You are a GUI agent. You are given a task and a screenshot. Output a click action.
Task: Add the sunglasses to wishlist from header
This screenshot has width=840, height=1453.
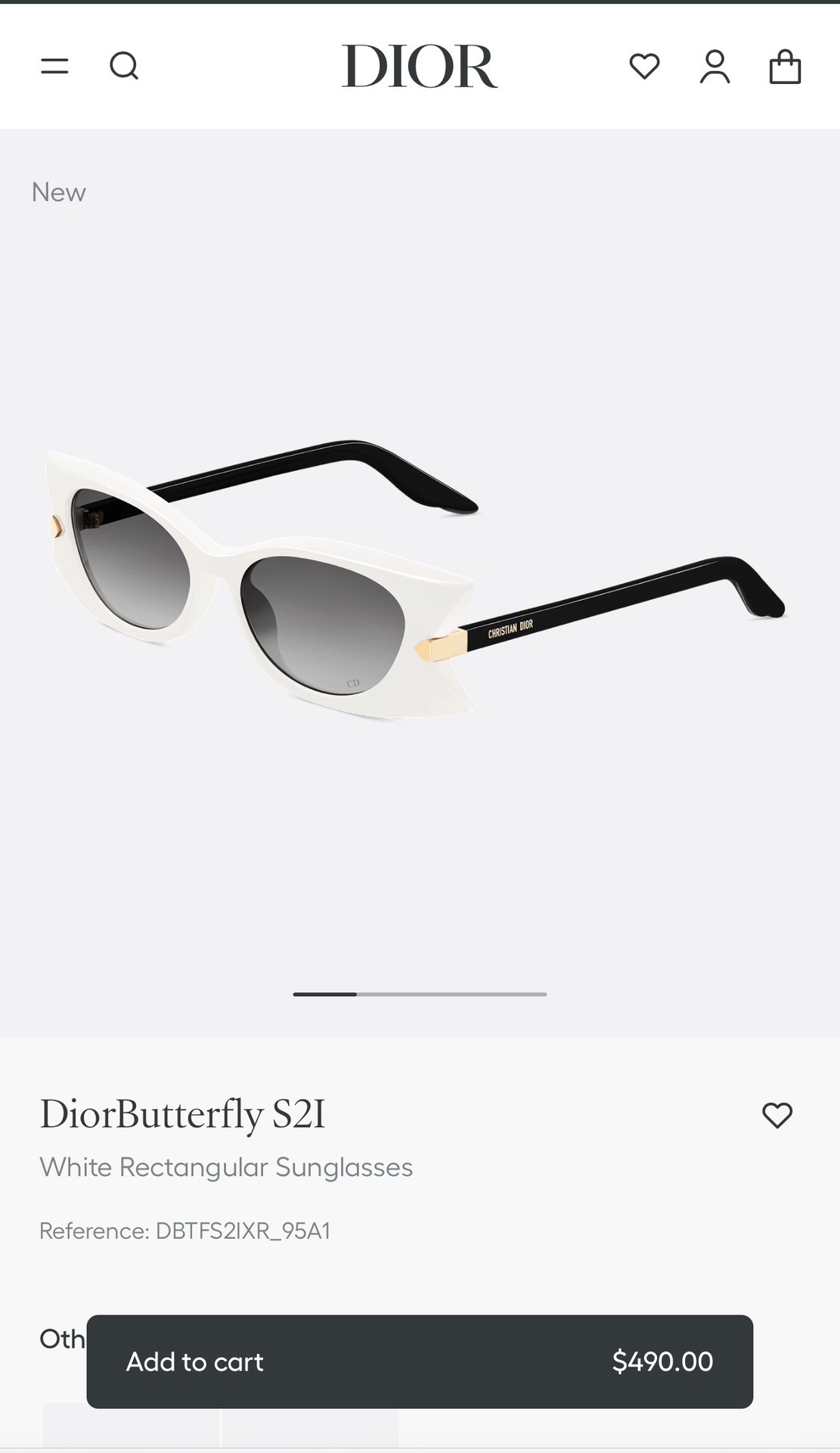pyautogui.click(x=643, y=67)
